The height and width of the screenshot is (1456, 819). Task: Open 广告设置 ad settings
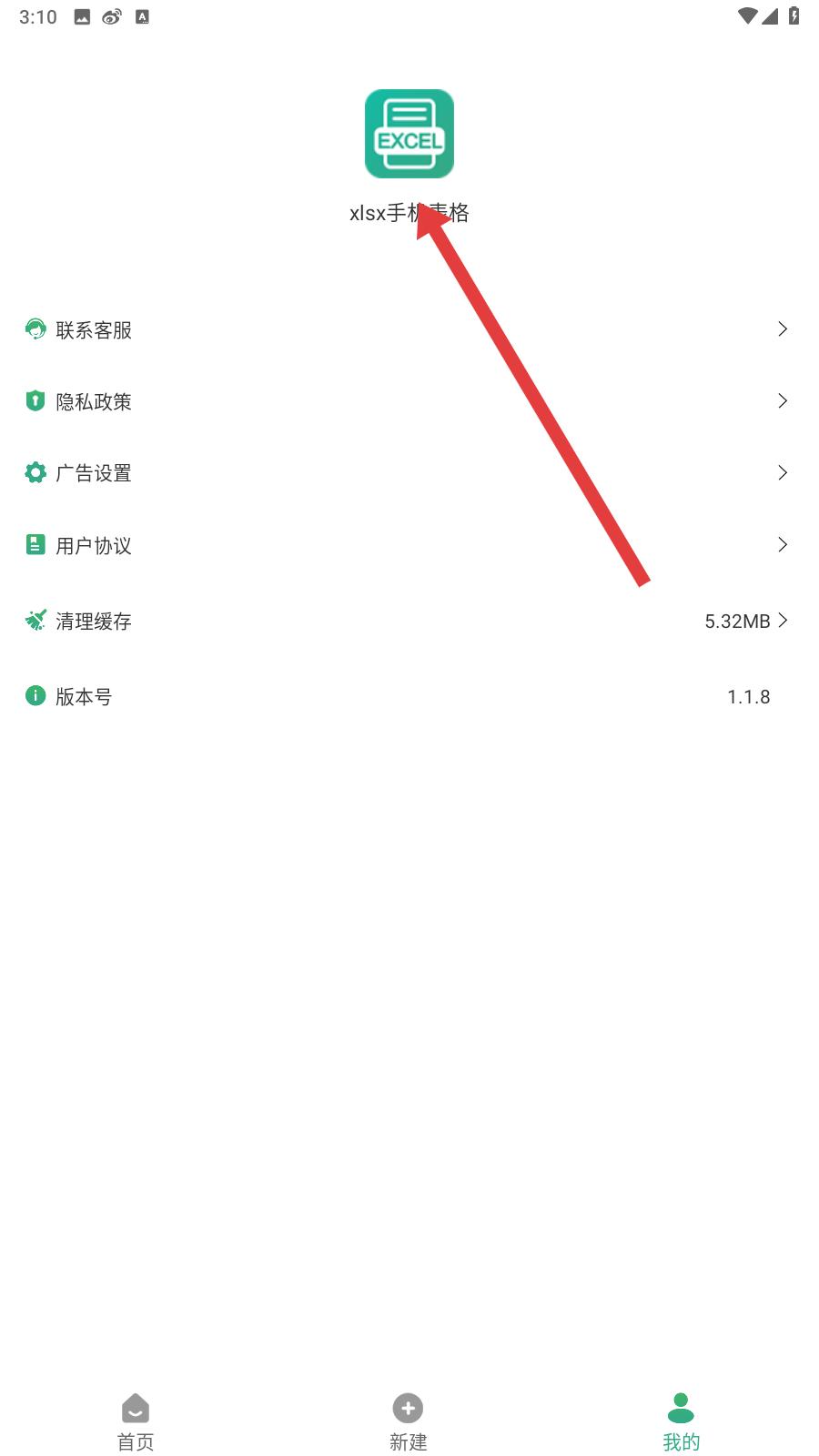tap(409, 473)
